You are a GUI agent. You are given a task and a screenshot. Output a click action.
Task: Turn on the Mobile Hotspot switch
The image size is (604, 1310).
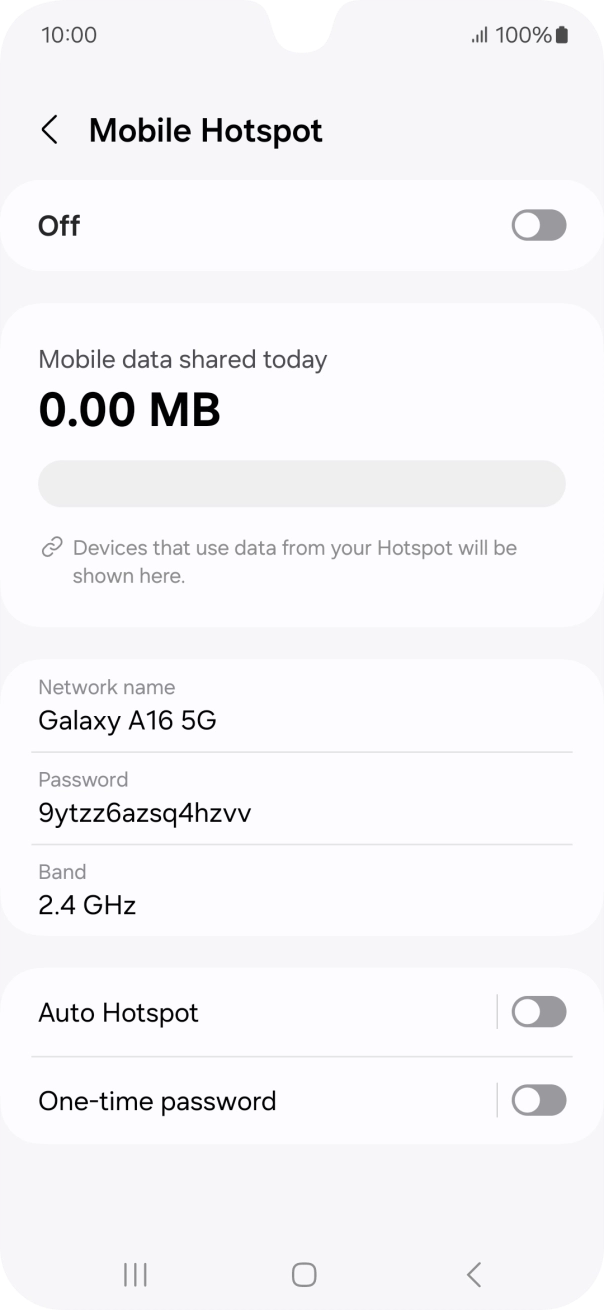click(x=538, y=225)
